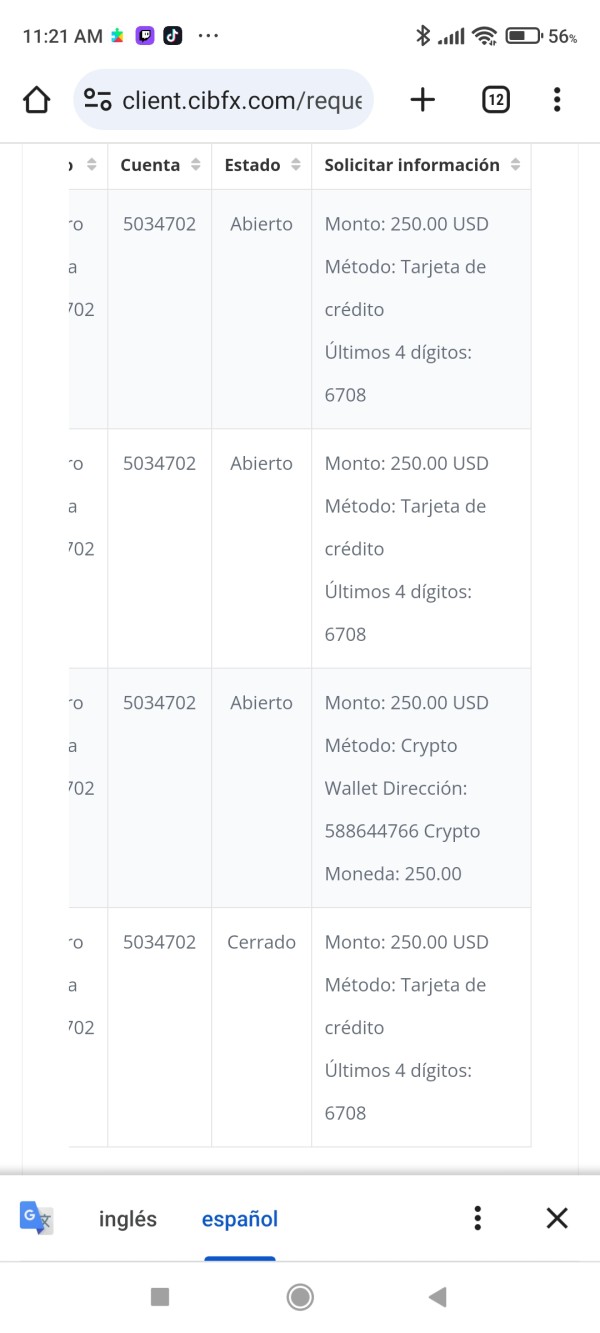Sort by Solicitar información column
600x1333 pixels.
pos(421,165)
